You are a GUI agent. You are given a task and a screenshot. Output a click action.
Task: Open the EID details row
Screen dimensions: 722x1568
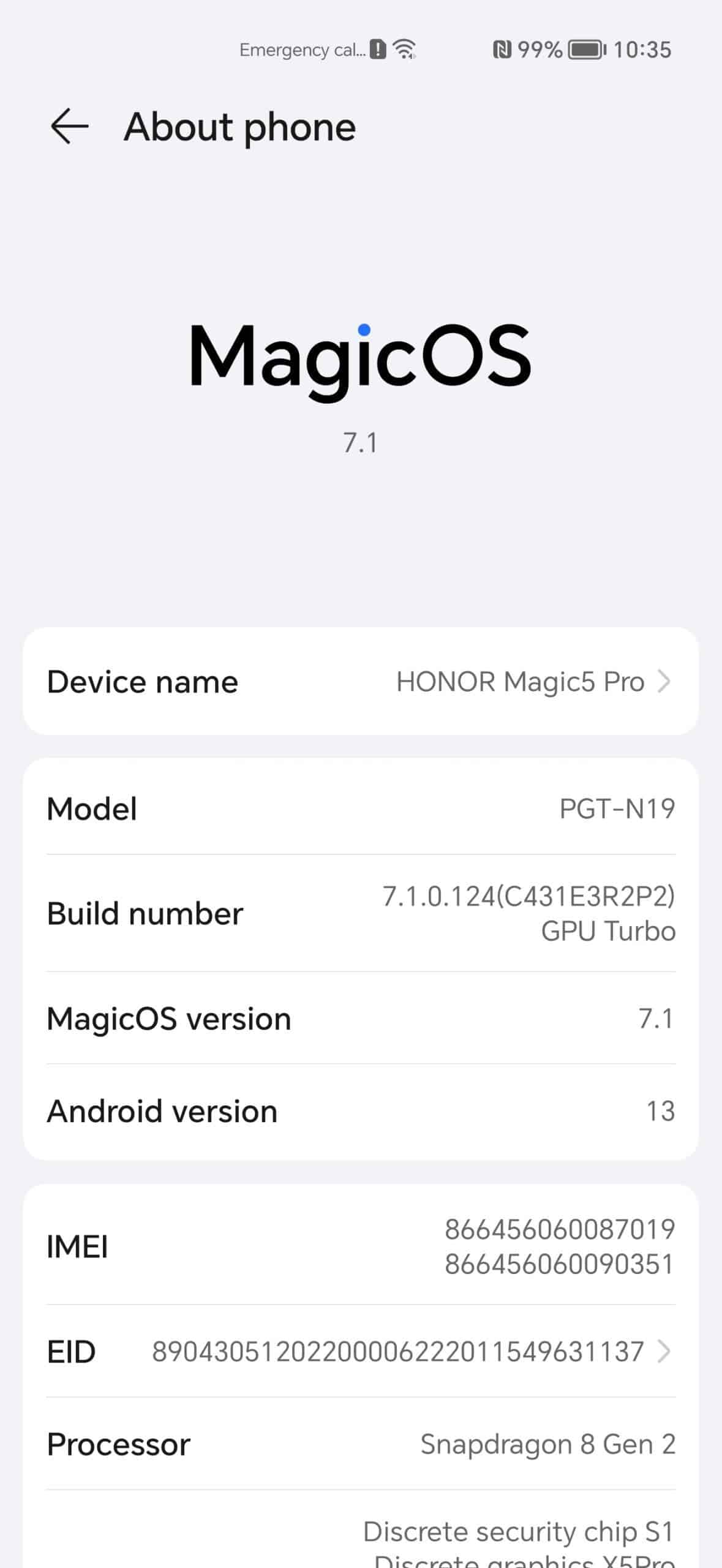click(361, 1351)
